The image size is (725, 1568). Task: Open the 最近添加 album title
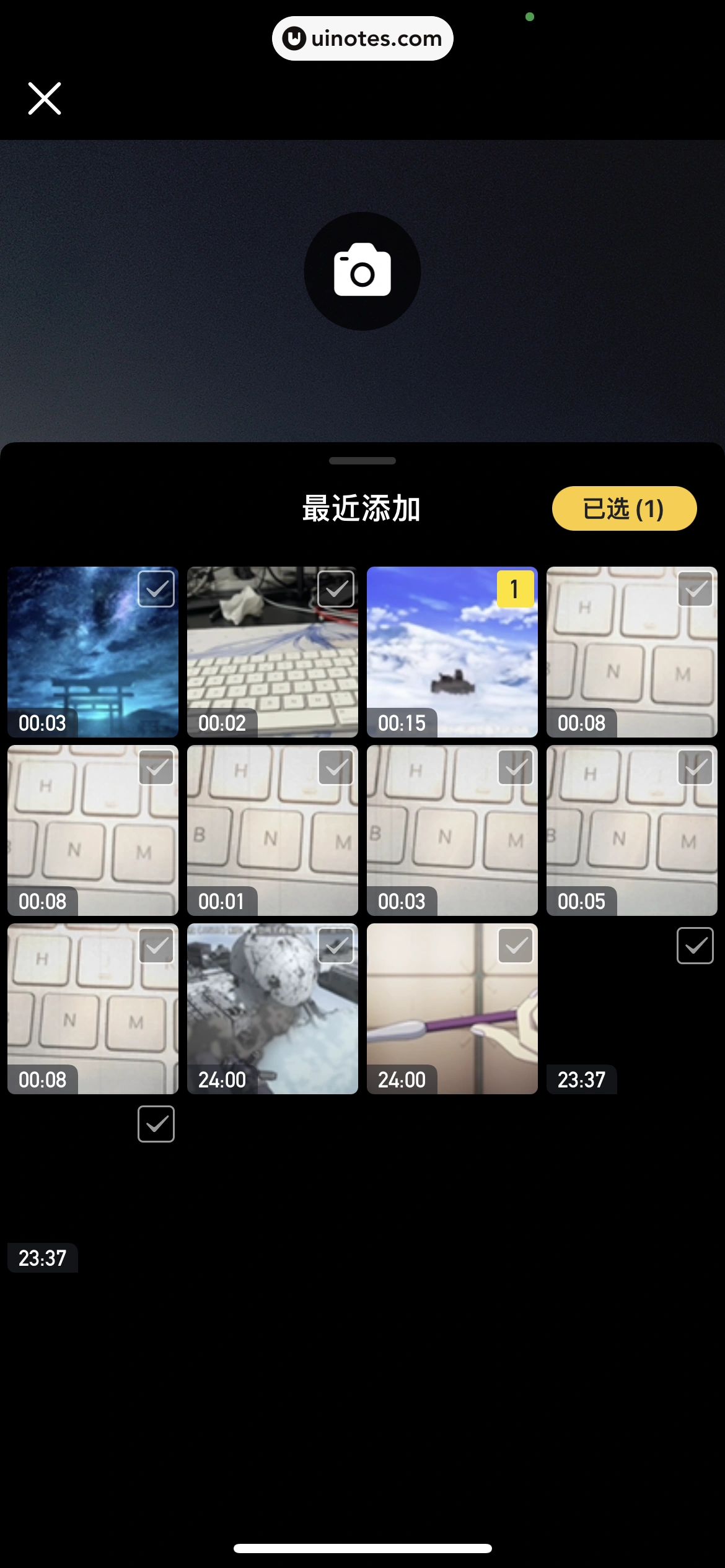coord(361,508)
